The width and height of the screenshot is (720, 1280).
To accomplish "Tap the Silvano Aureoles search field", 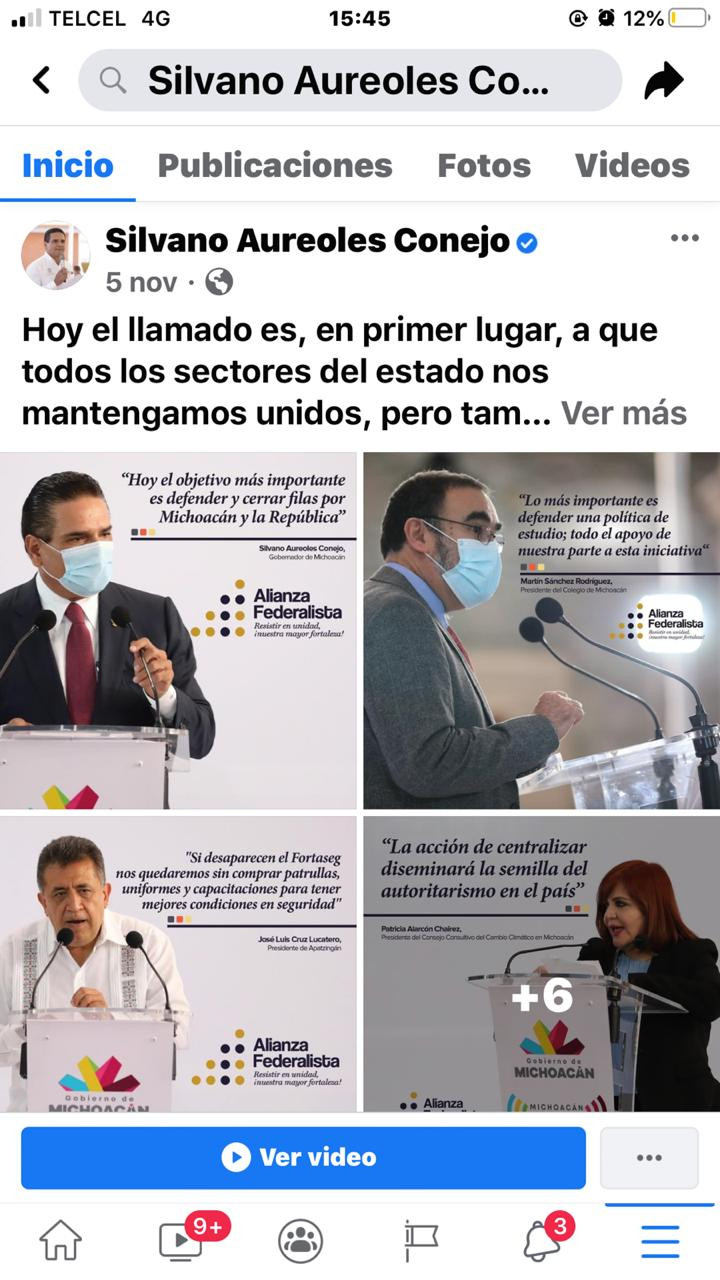I will click(x=350, y=80).
